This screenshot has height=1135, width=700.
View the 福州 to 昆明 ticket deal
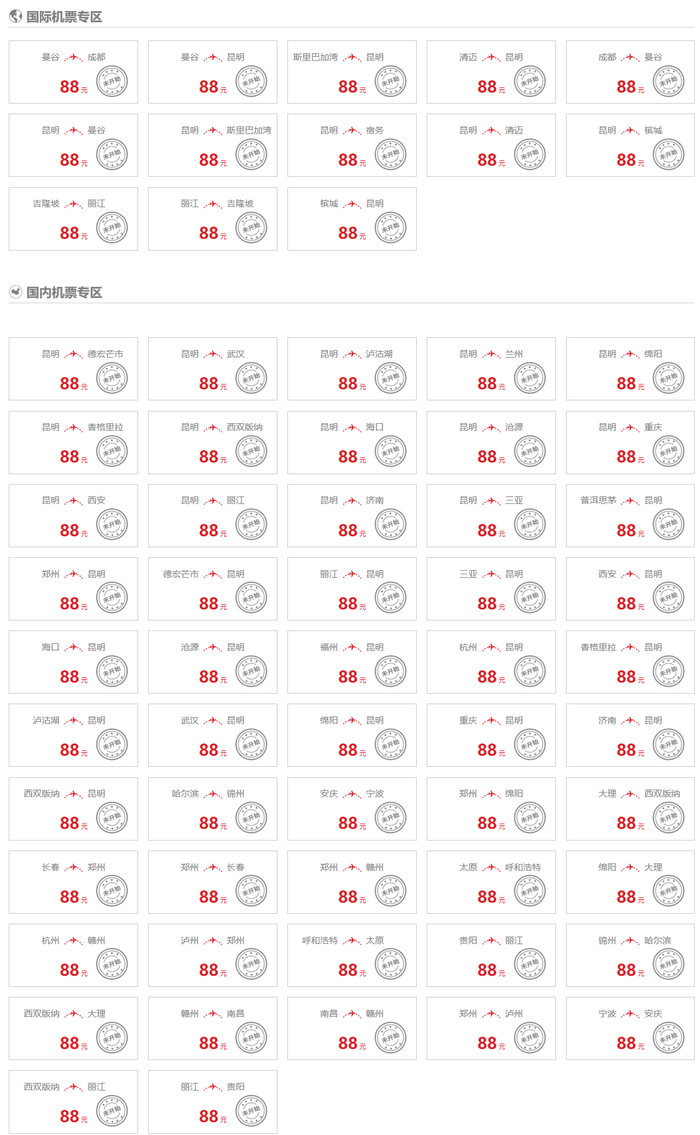point(352,662)
